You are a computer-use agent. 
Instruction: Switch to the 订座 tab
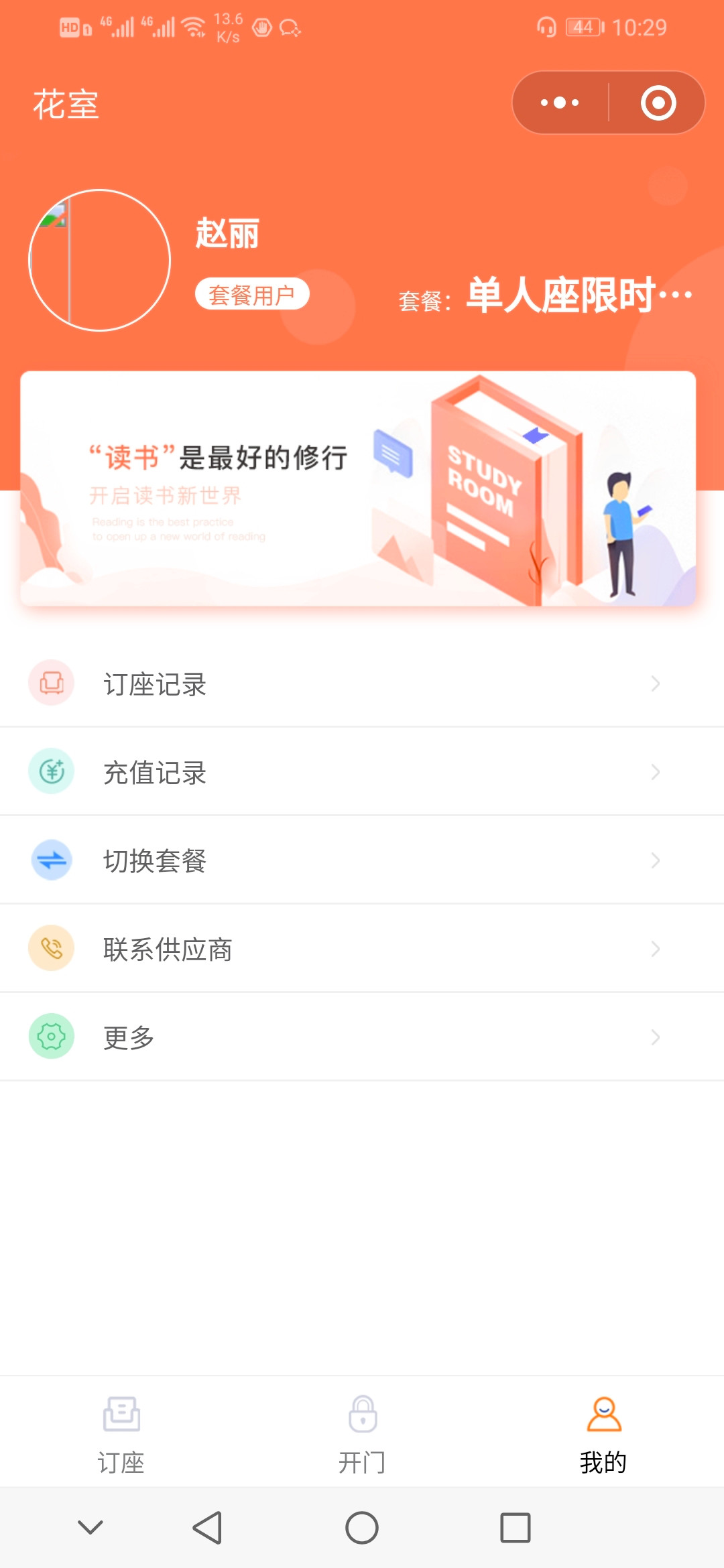point(121,1434)
